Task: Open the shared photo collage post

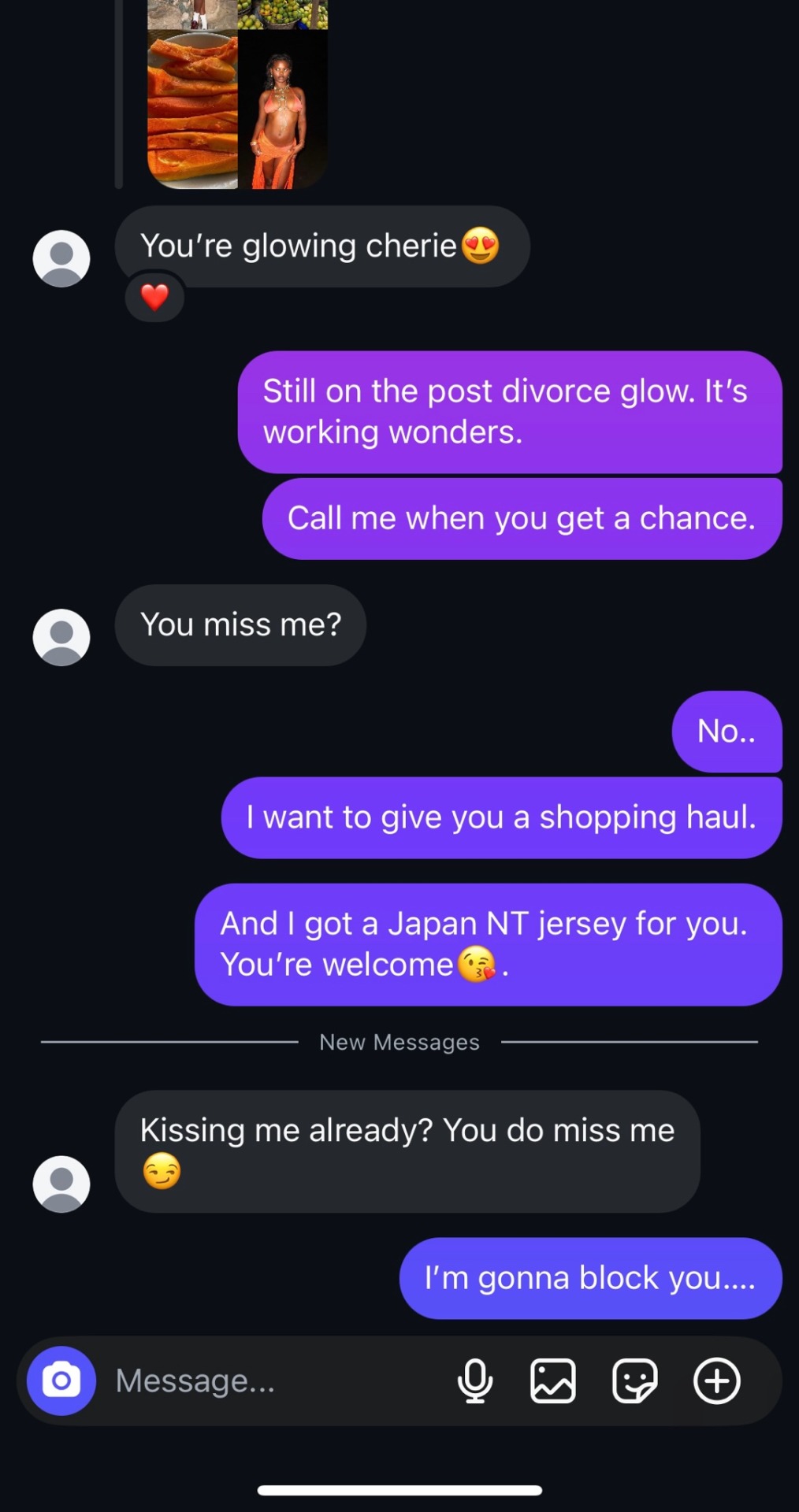Action: click(237, 94)
